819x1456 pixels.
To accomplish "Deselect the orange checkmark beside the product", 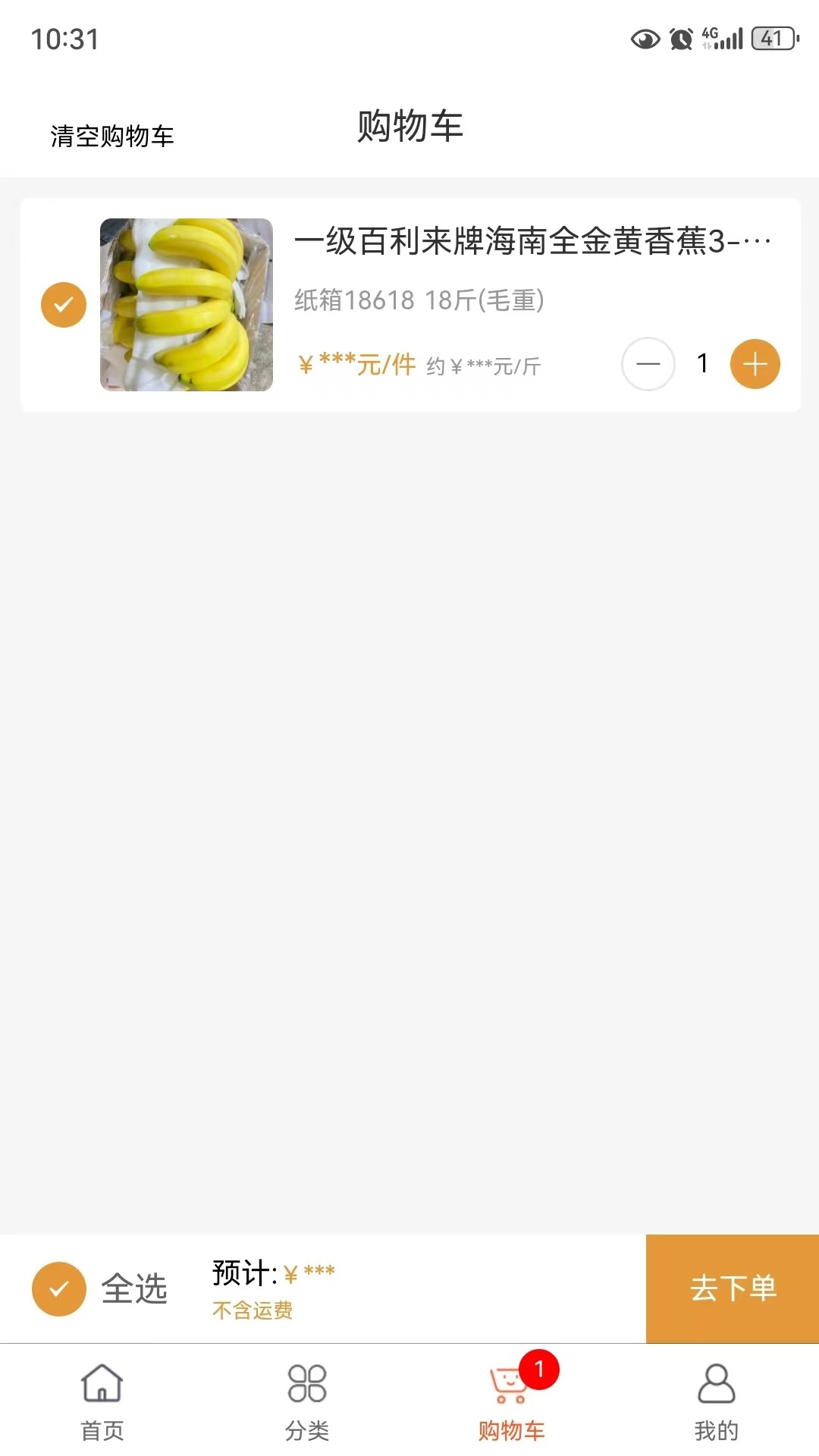I will pyautogui.click(x=63, y=304).
